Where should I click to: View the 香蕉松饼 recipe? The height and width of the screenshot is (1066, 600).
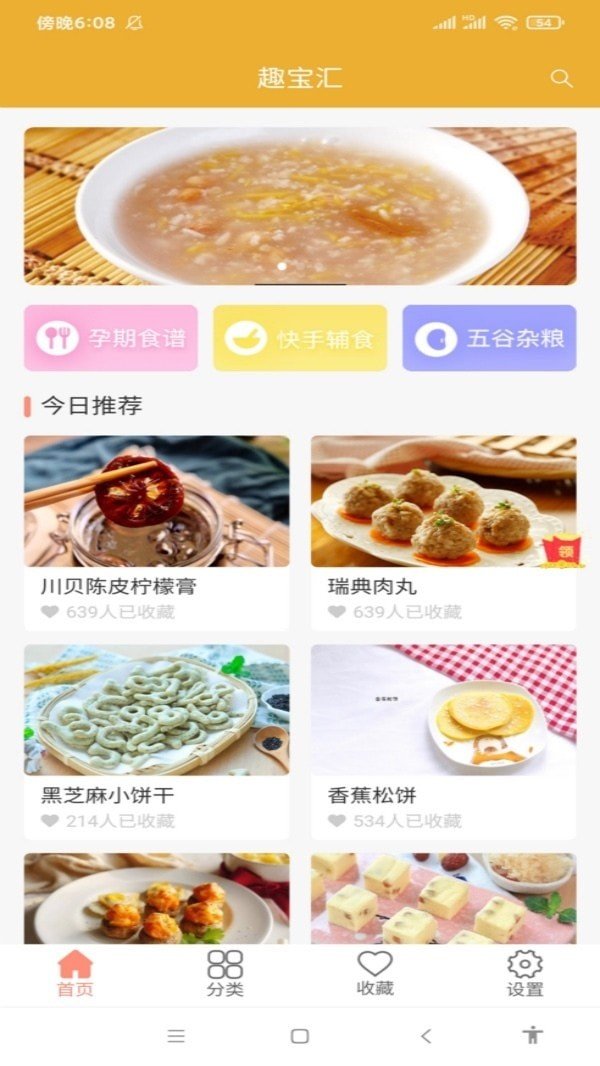[443, 741]
